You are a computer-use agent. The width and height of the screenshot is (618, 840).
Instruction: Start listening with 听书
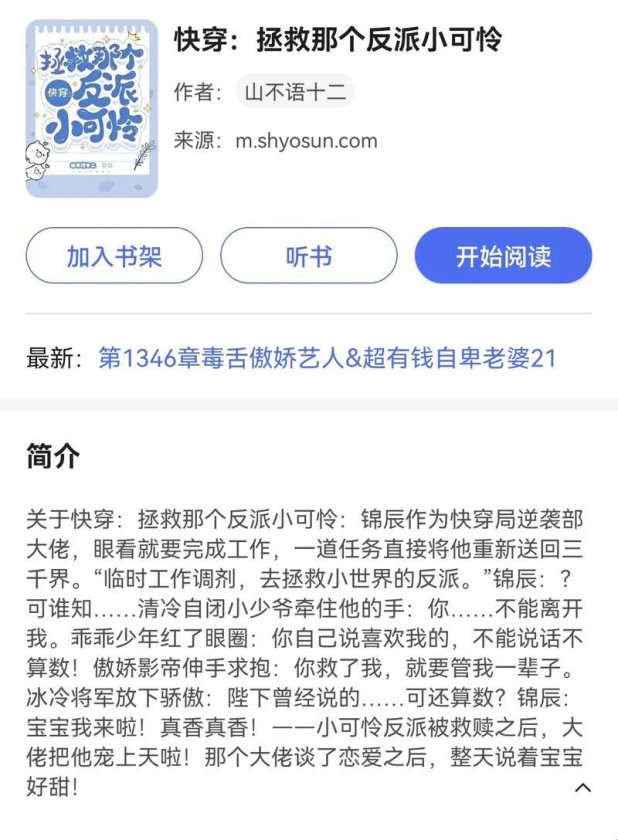pos(308,256)
